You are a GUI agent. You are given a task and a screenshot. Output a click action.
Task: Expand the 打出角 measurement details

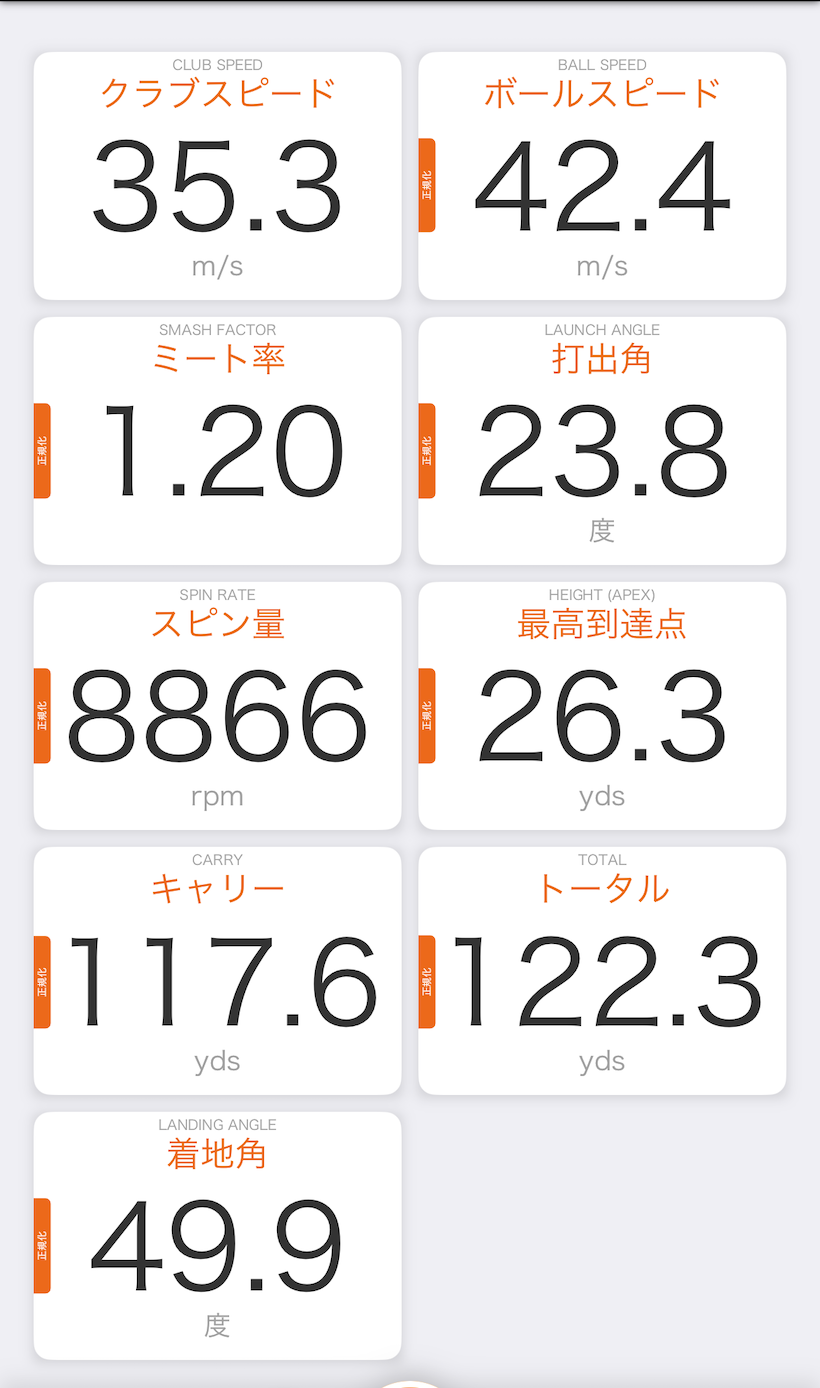point(601,440)
